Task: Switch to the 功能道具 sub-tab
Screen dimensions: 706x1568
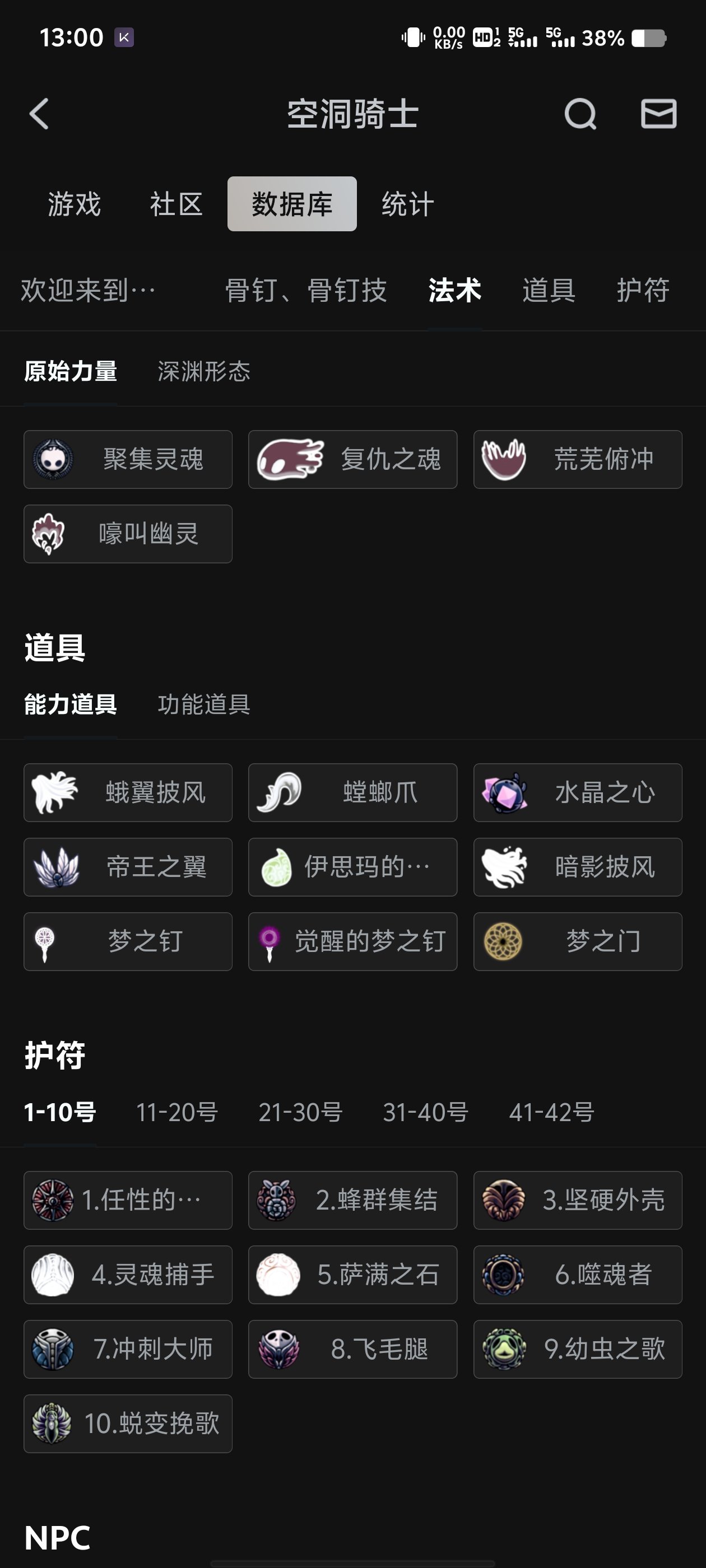Action: click(203, 704)
